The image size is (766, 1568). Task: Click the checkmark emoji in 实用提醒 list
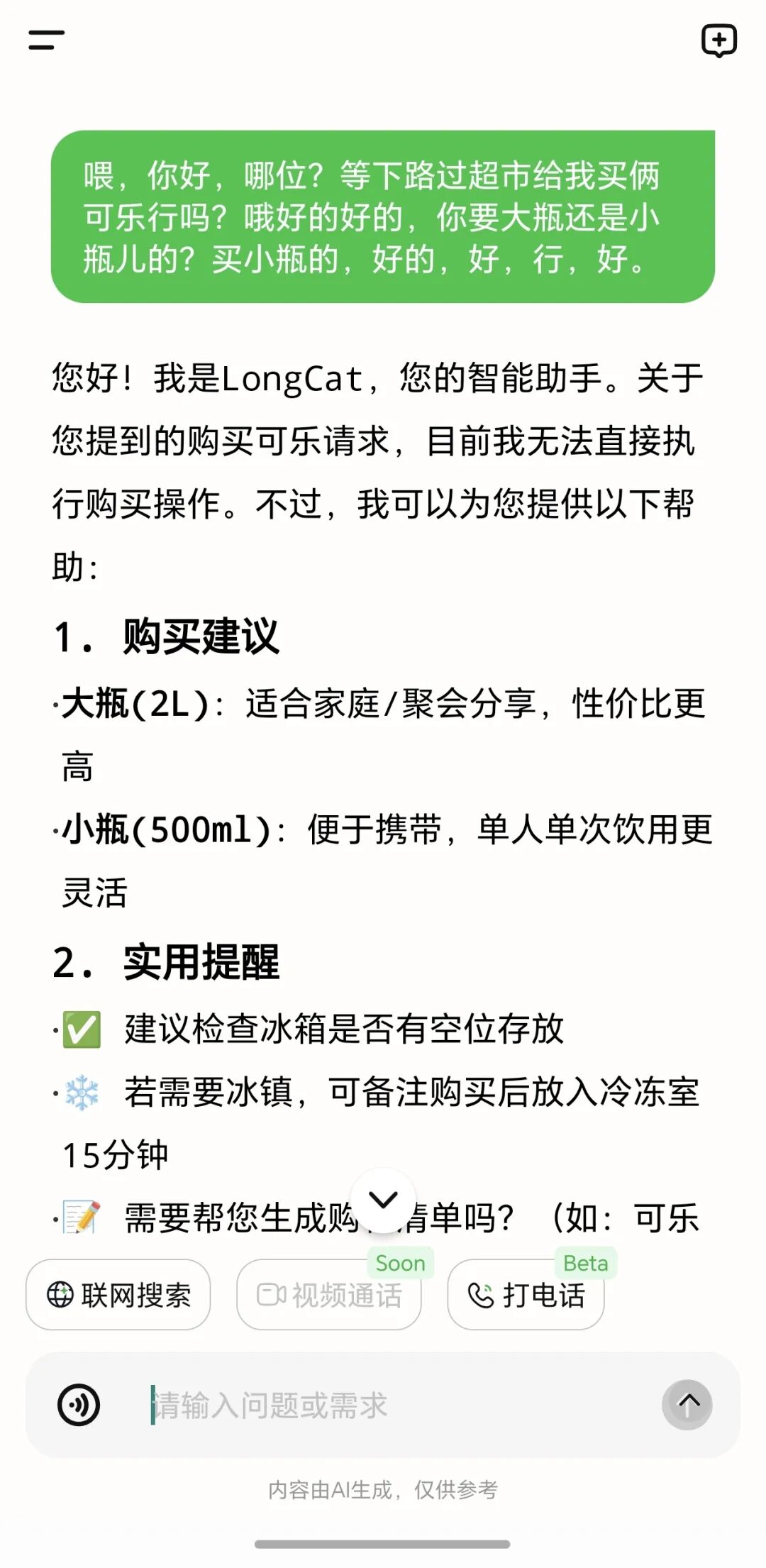click(x=80, y=1029)
